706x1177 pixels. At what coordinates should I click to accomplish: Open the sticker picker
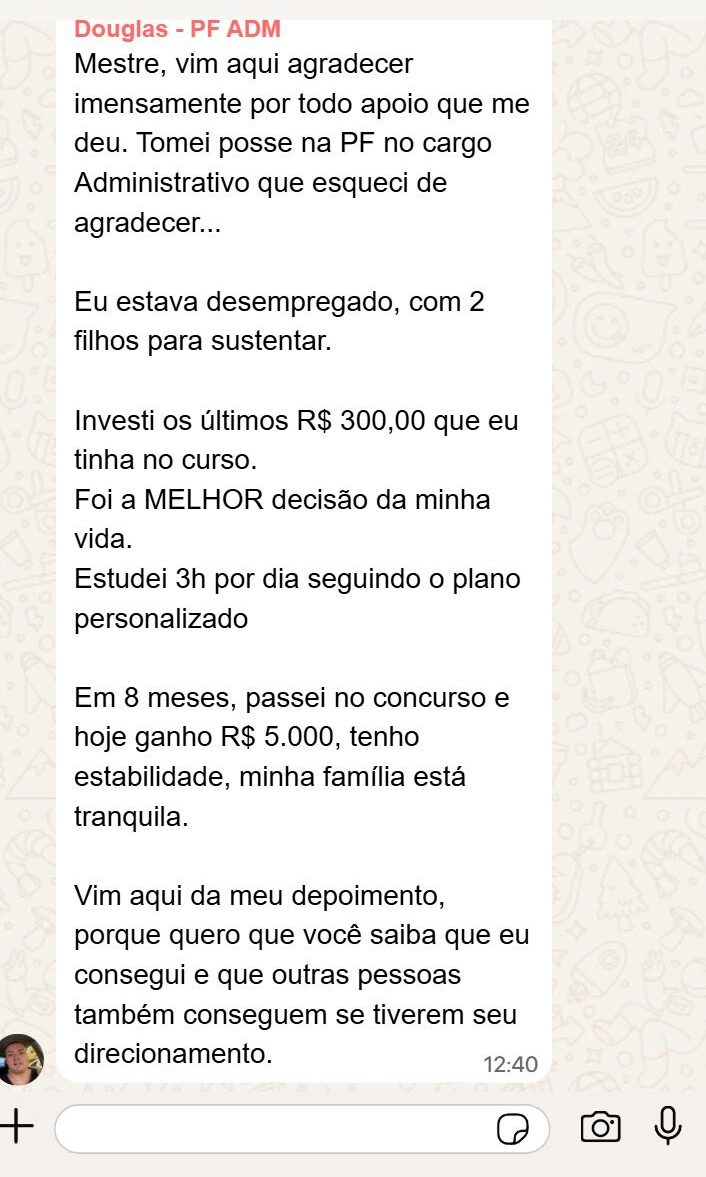[513, 1130]
